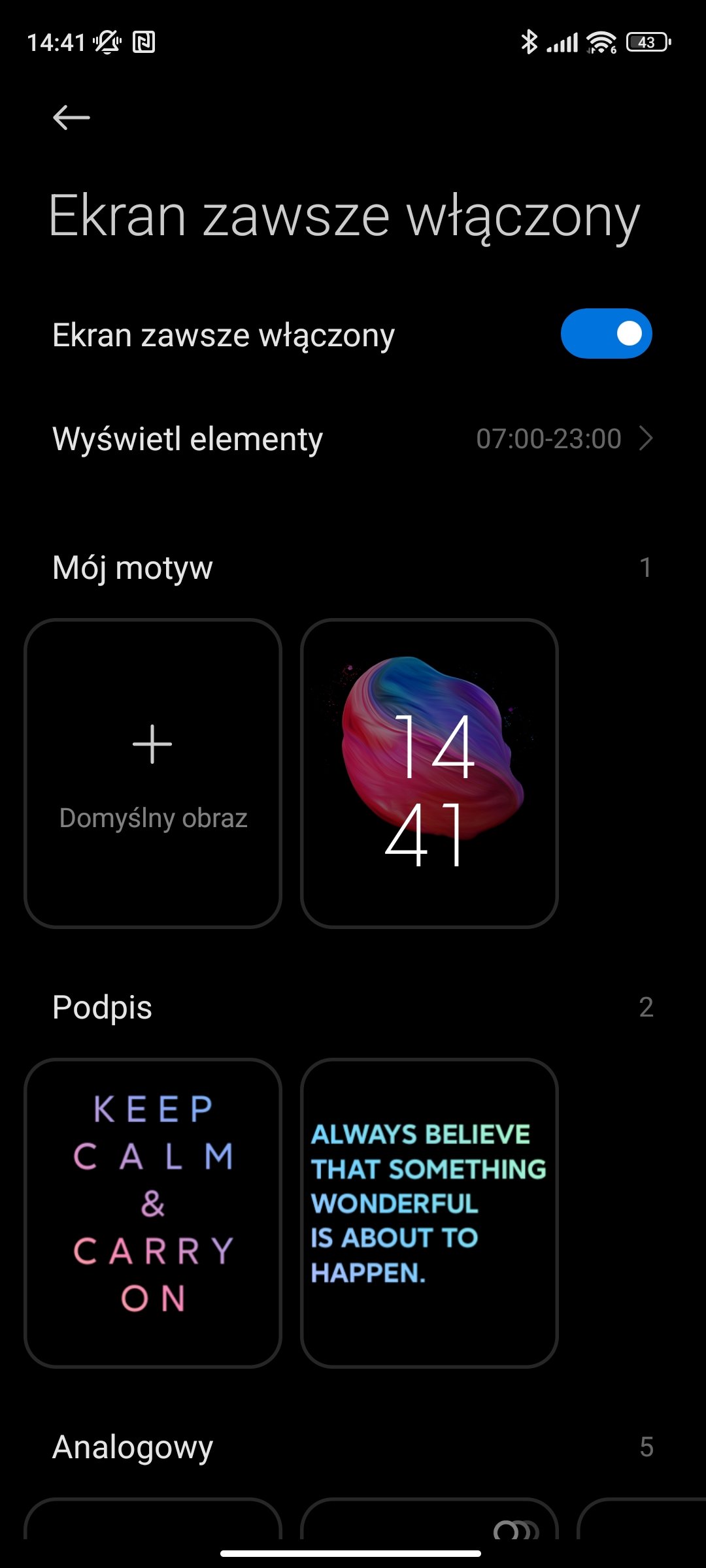Choose the Keep Calm & Carry On signature
706x1568 pixels.
tap(153, 1213)
